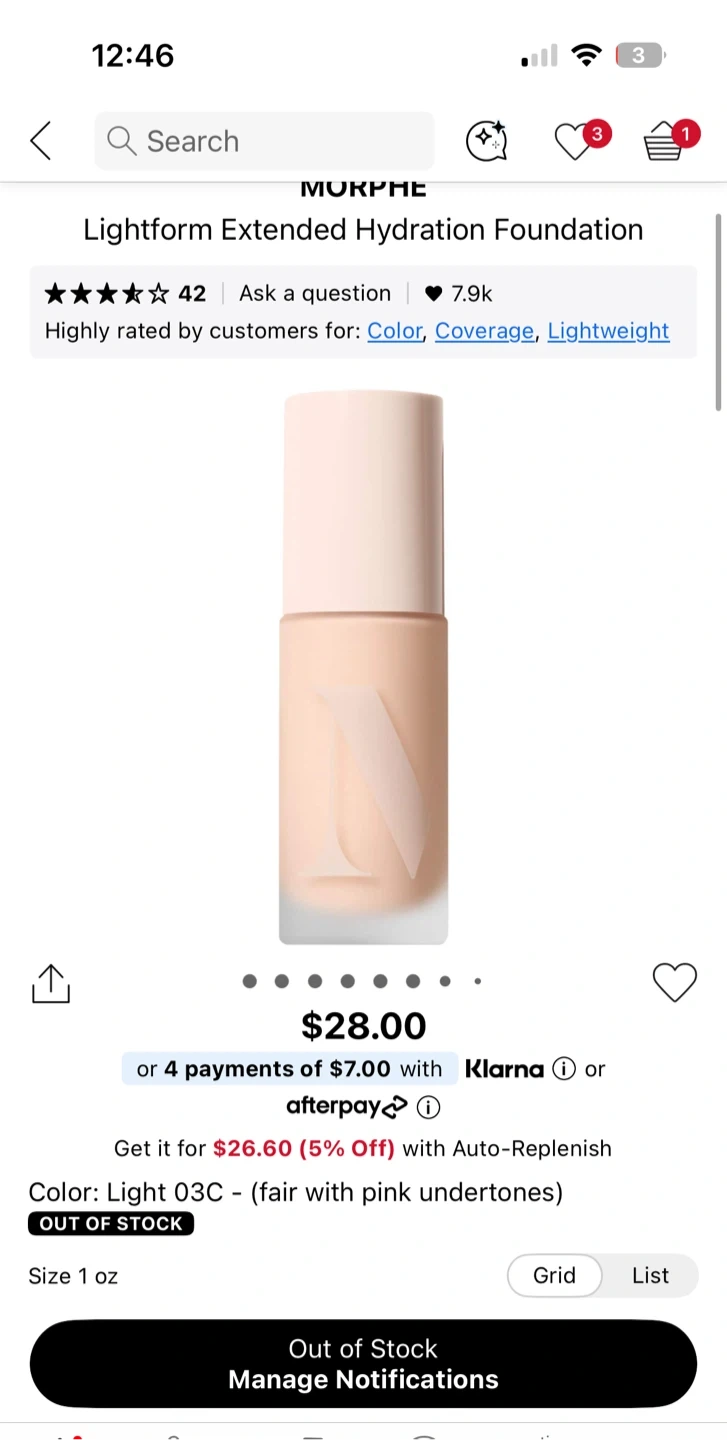Go back with the top-left arrow

click(41, 141)
